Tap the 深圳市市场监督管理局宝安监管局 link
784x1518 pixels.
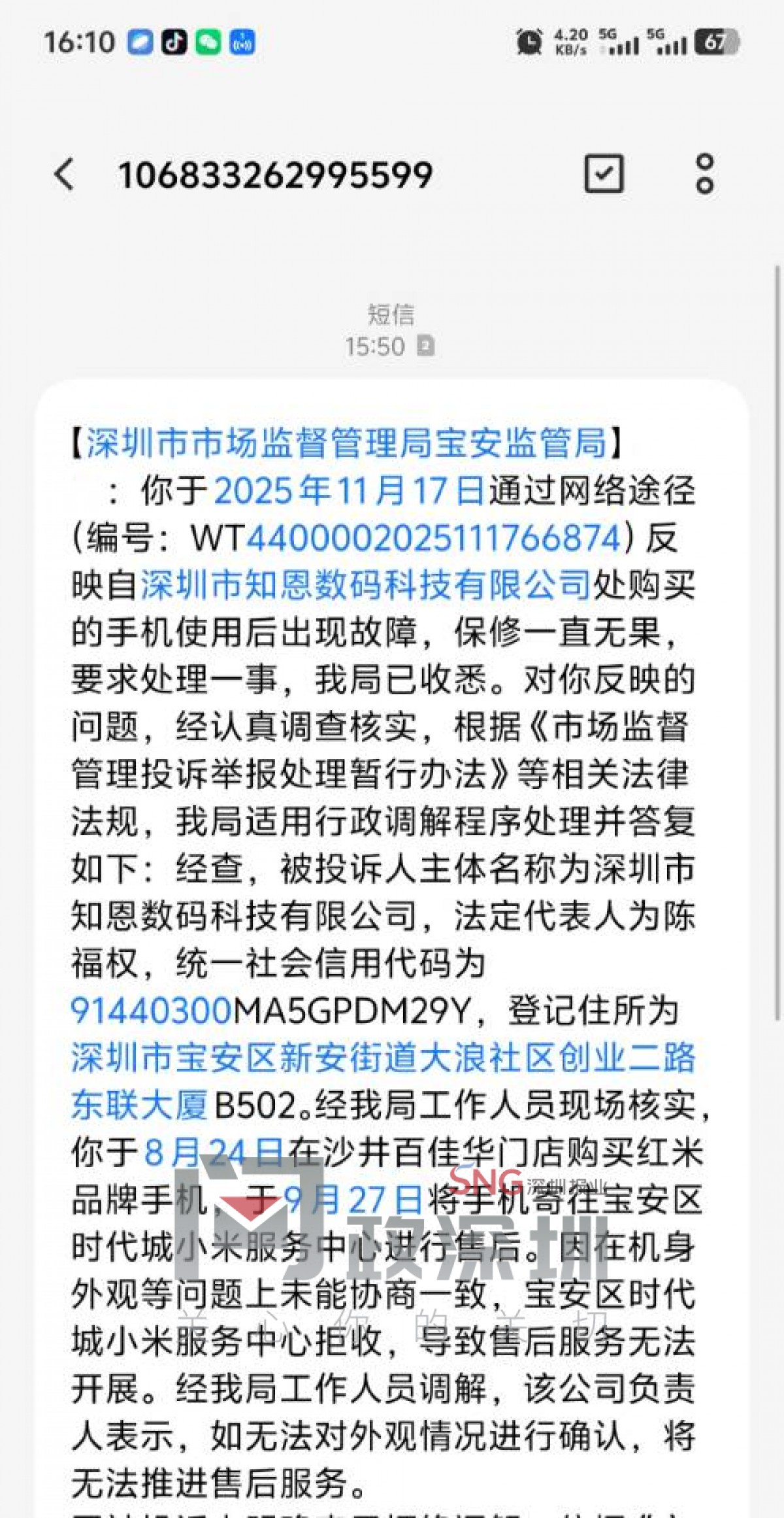[347, 443]
